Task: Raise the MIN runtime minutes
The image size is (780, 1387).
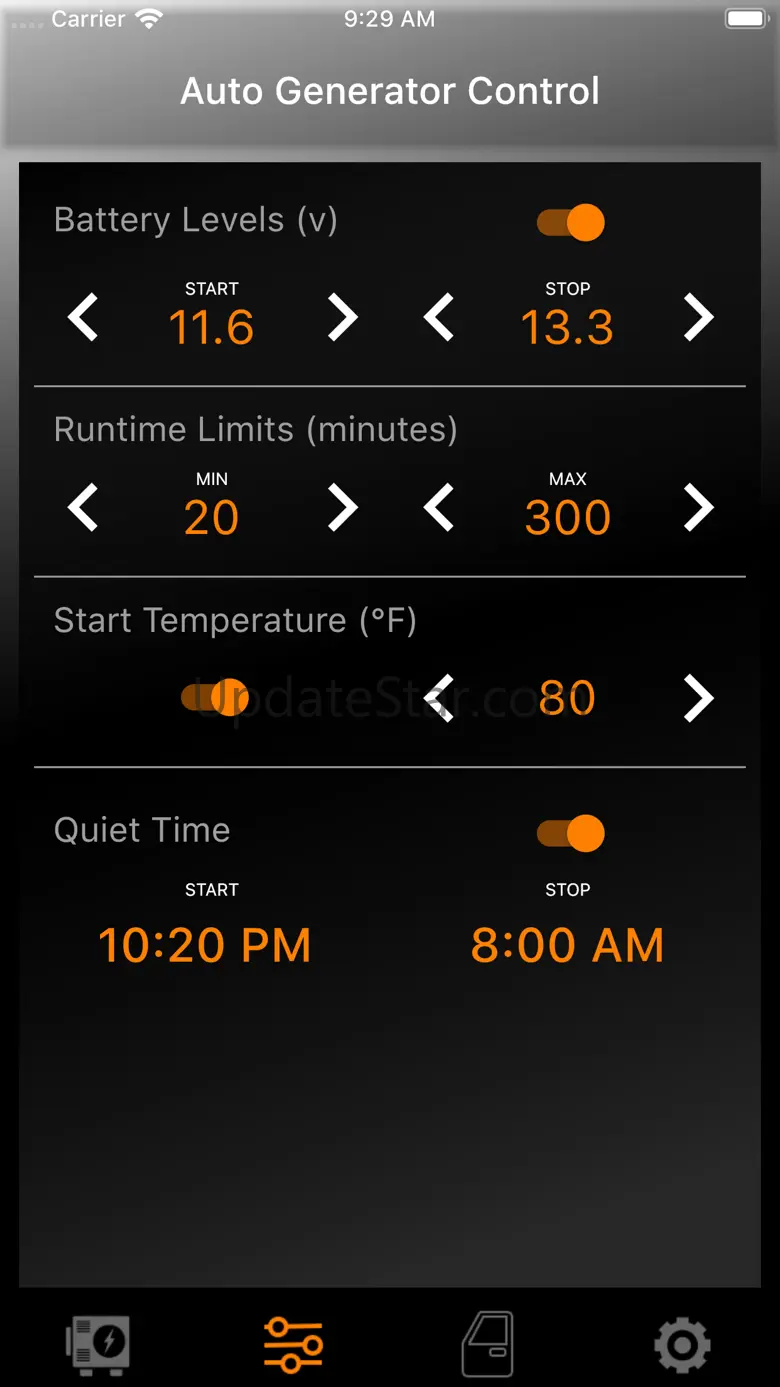Action: click(343, 508)
